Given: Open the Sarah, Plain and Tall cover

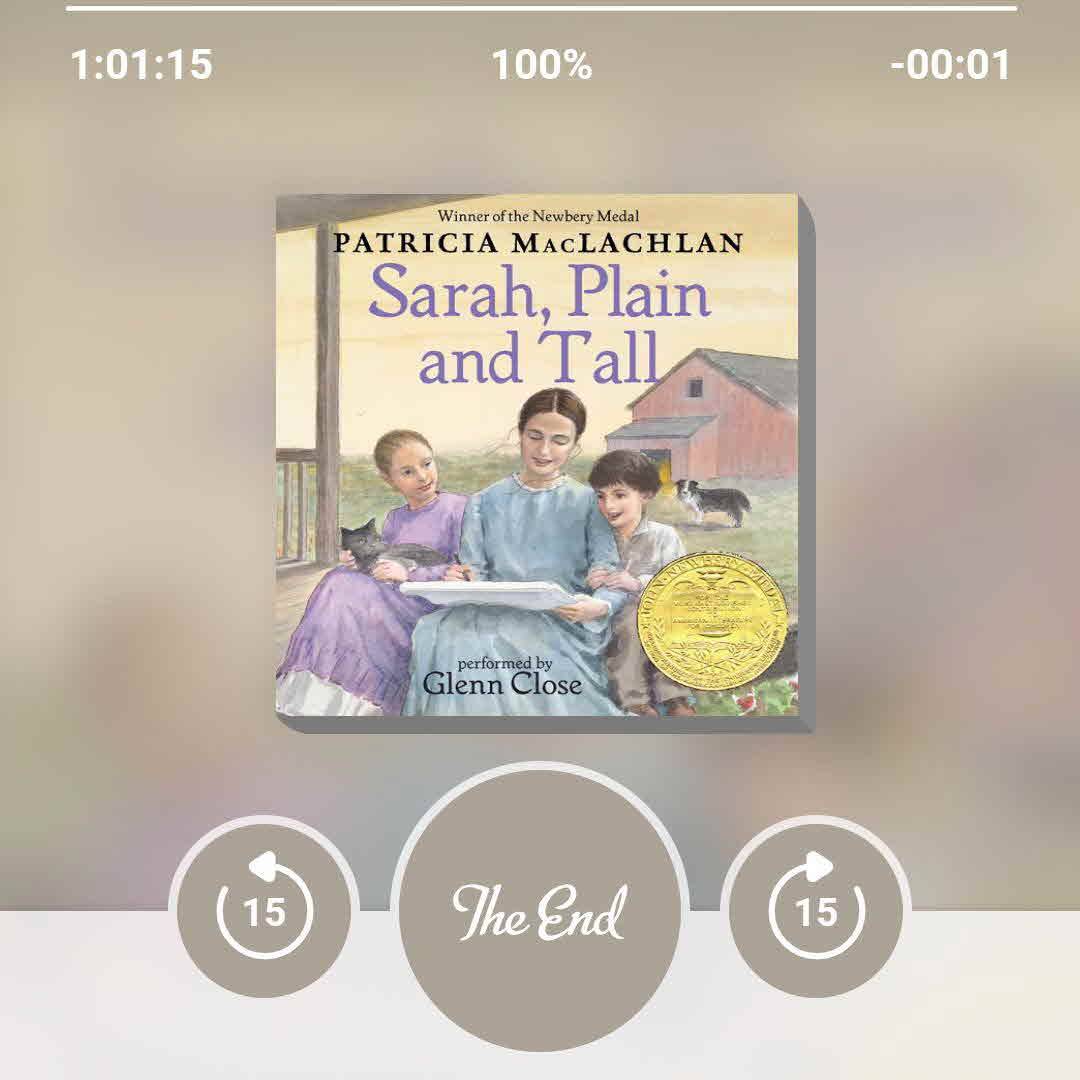Looking at the screenshot, I should 538,455.
